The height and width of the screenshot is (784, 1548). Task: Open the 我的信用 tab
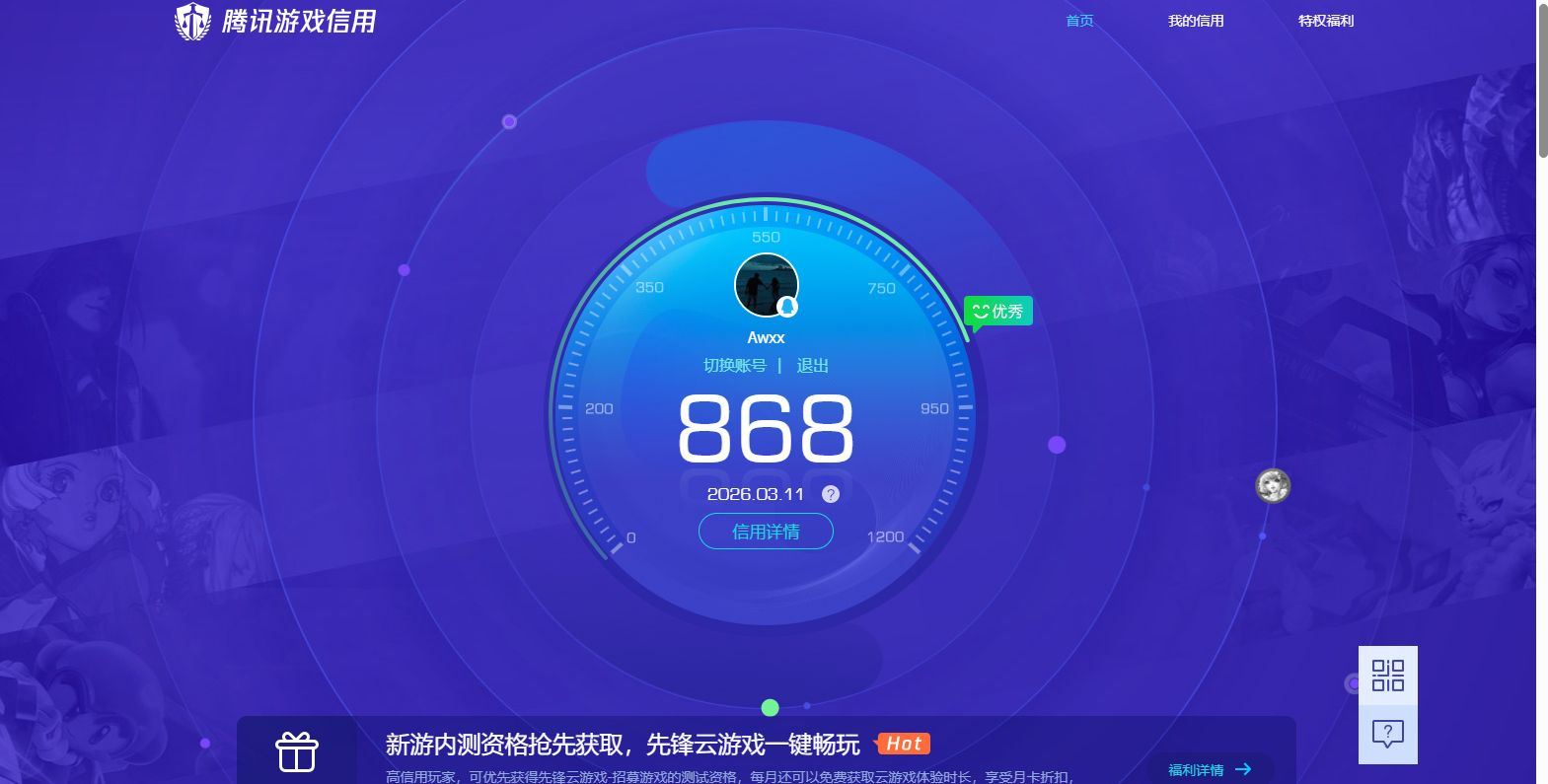coord(1196,21)
